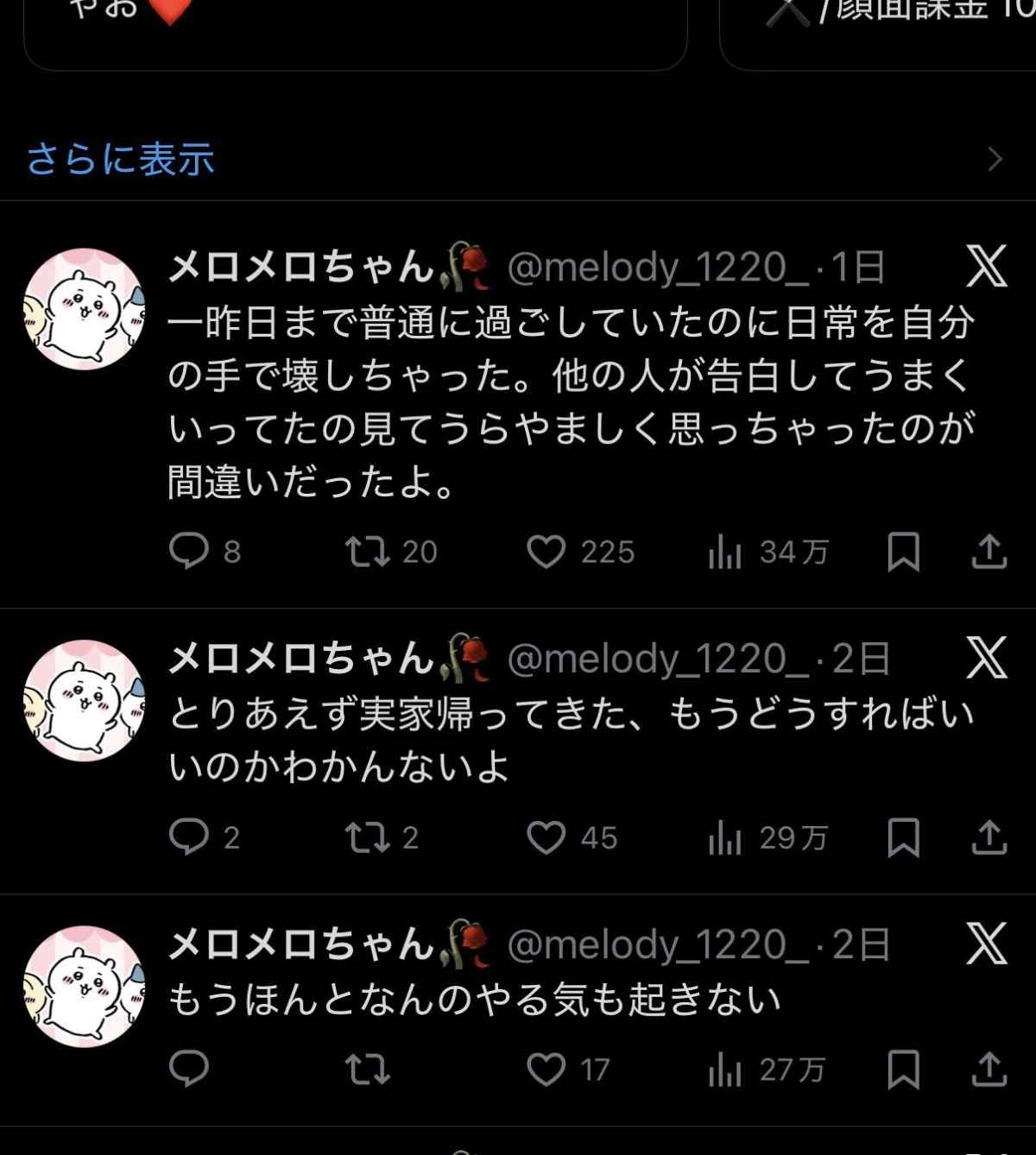
Task: Like the post with 225 likes
Action: (546, 552)
